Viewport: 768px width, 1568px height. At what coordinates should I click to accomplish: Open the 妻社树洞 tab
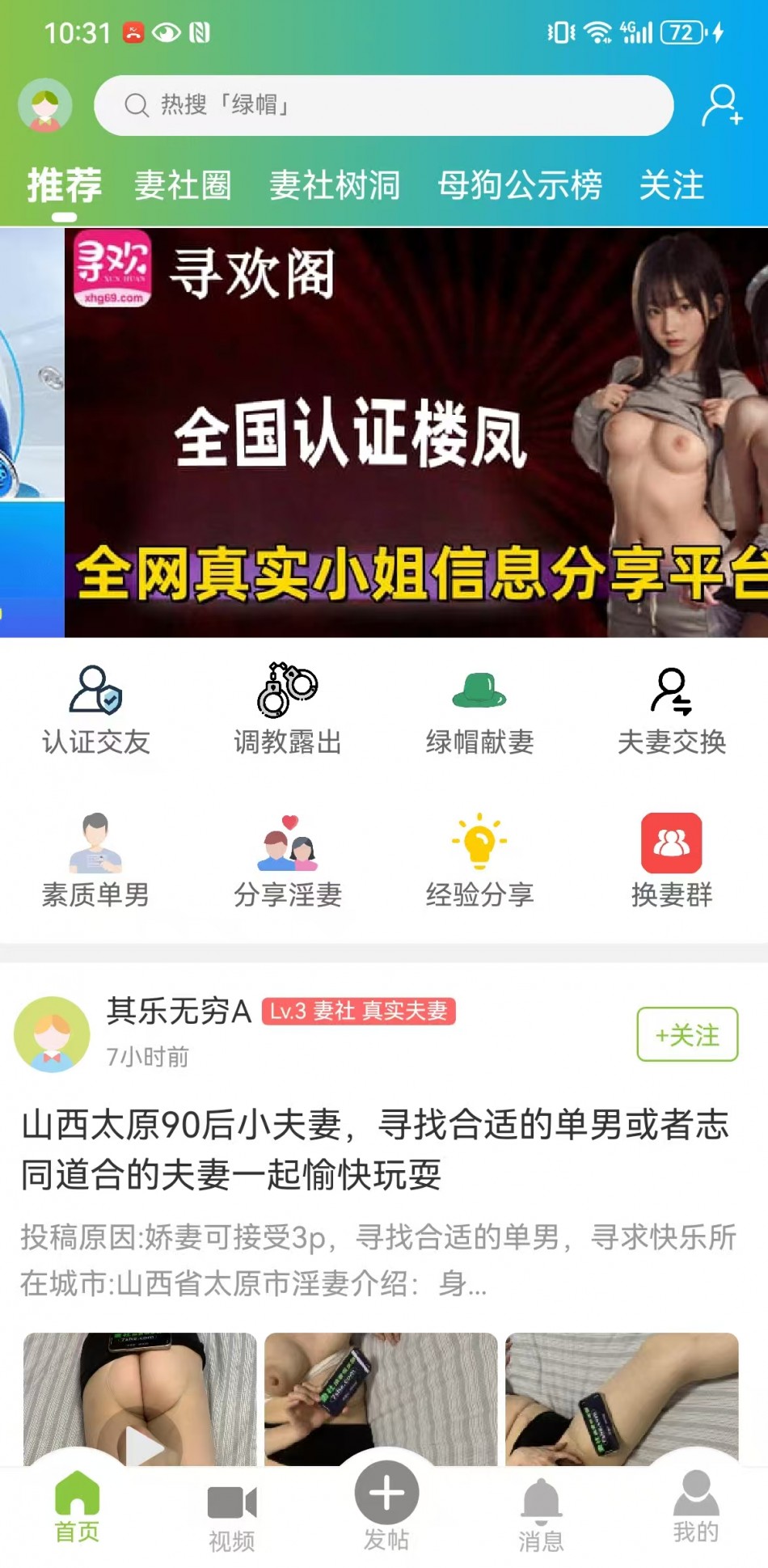click(x=335, y=185)
